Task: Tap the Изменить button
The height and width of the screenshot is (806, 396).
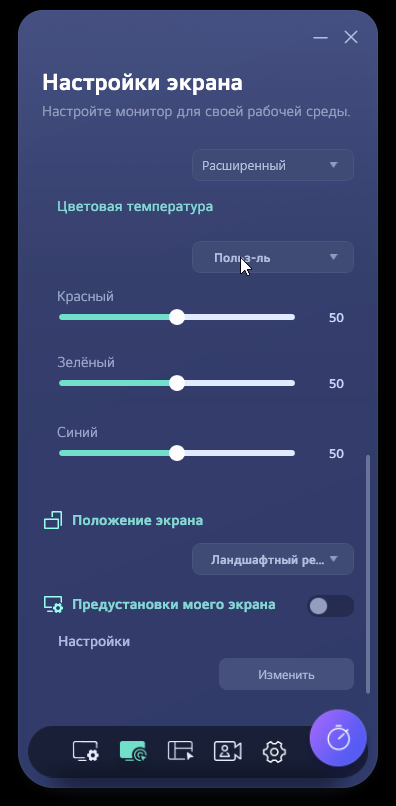Action: point(286,674)
